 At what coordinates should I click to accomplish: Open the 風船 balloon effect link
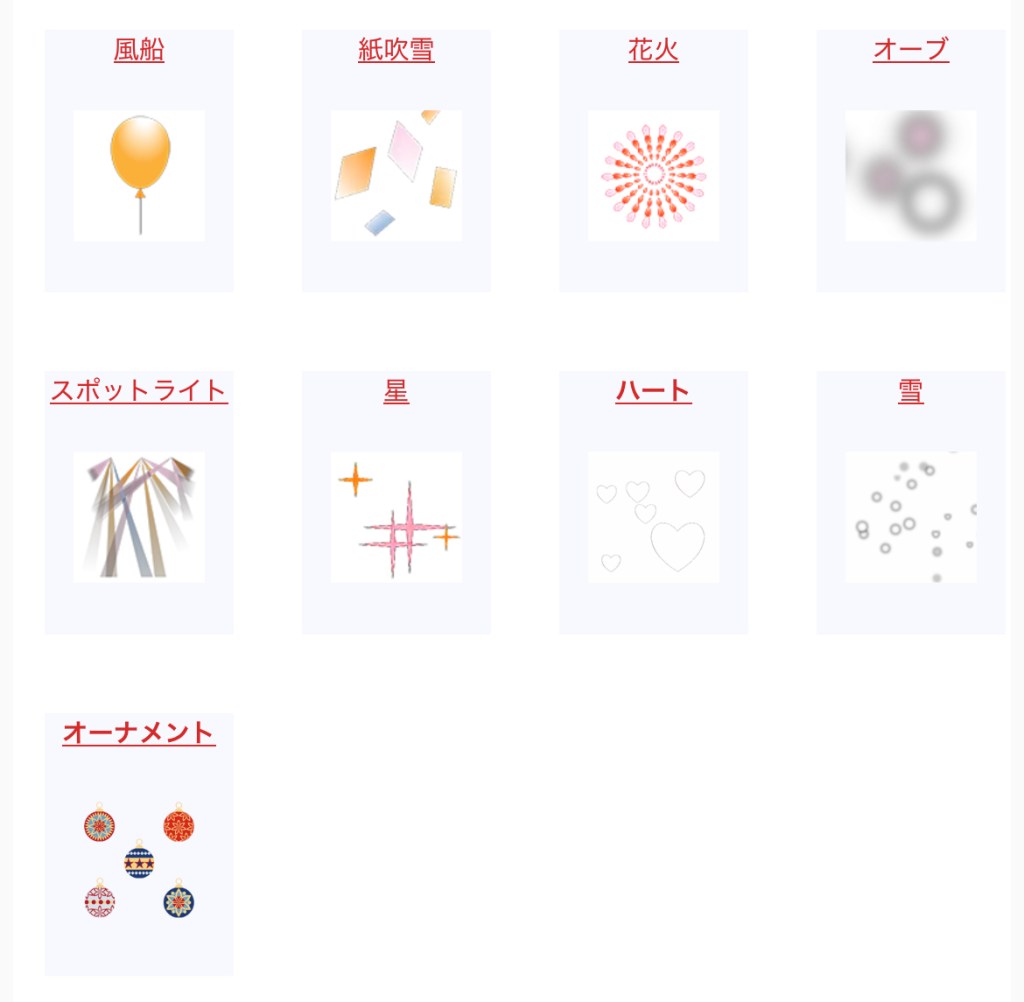[x=139, y=50]
